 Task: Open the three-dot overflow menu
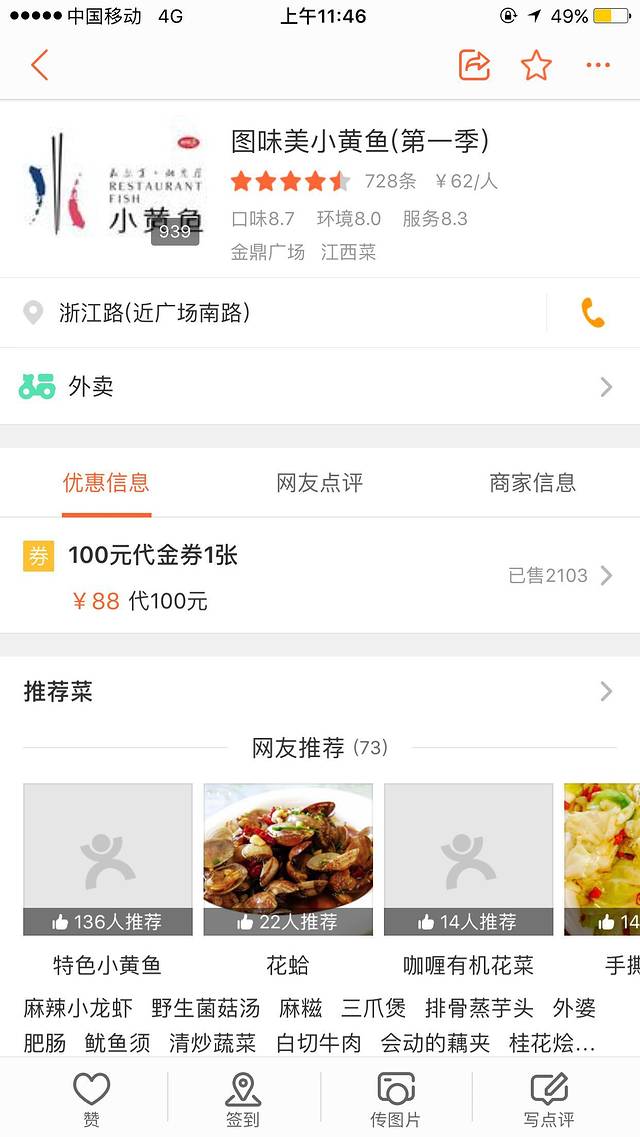[598, 66]
